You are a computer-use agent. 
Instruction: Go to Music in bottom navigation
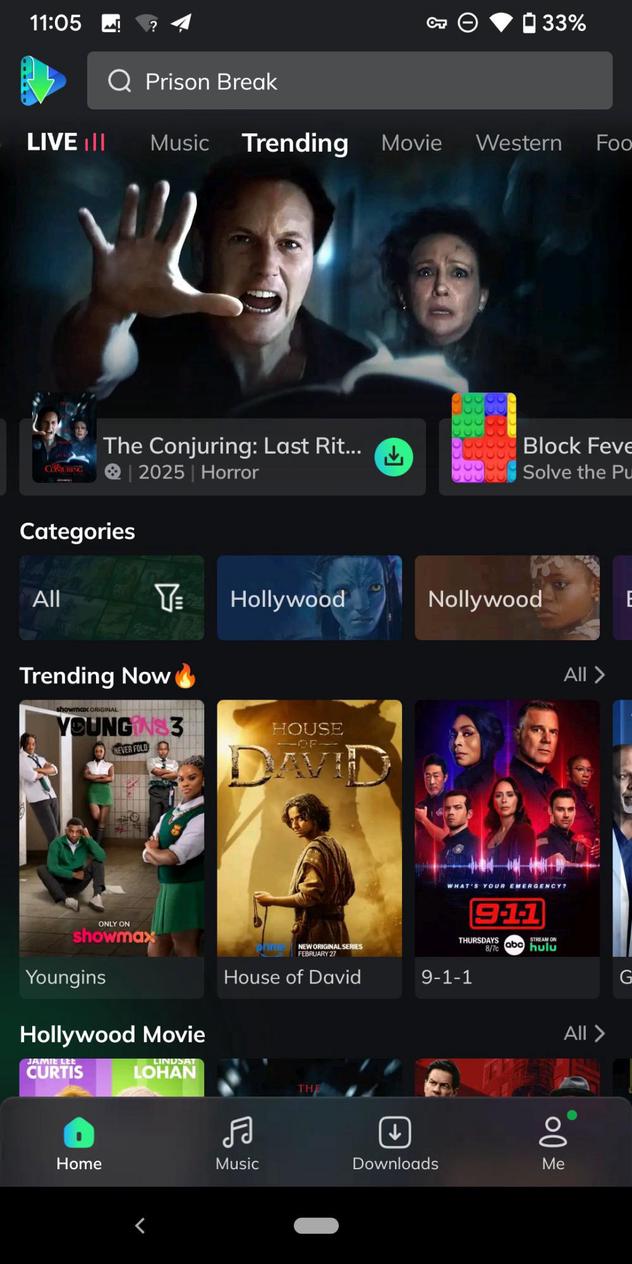coord(237,1143)
